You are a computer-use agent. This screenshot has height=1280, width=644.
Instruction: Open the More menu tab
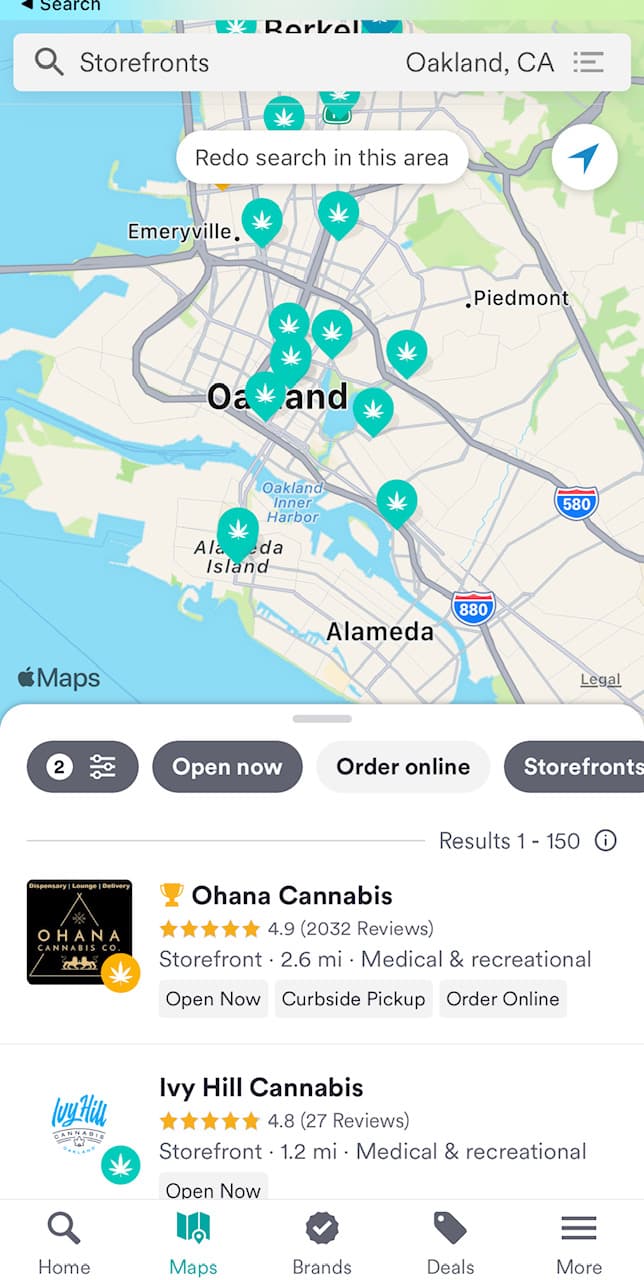pyautogui.click(x=579, y=1243)
